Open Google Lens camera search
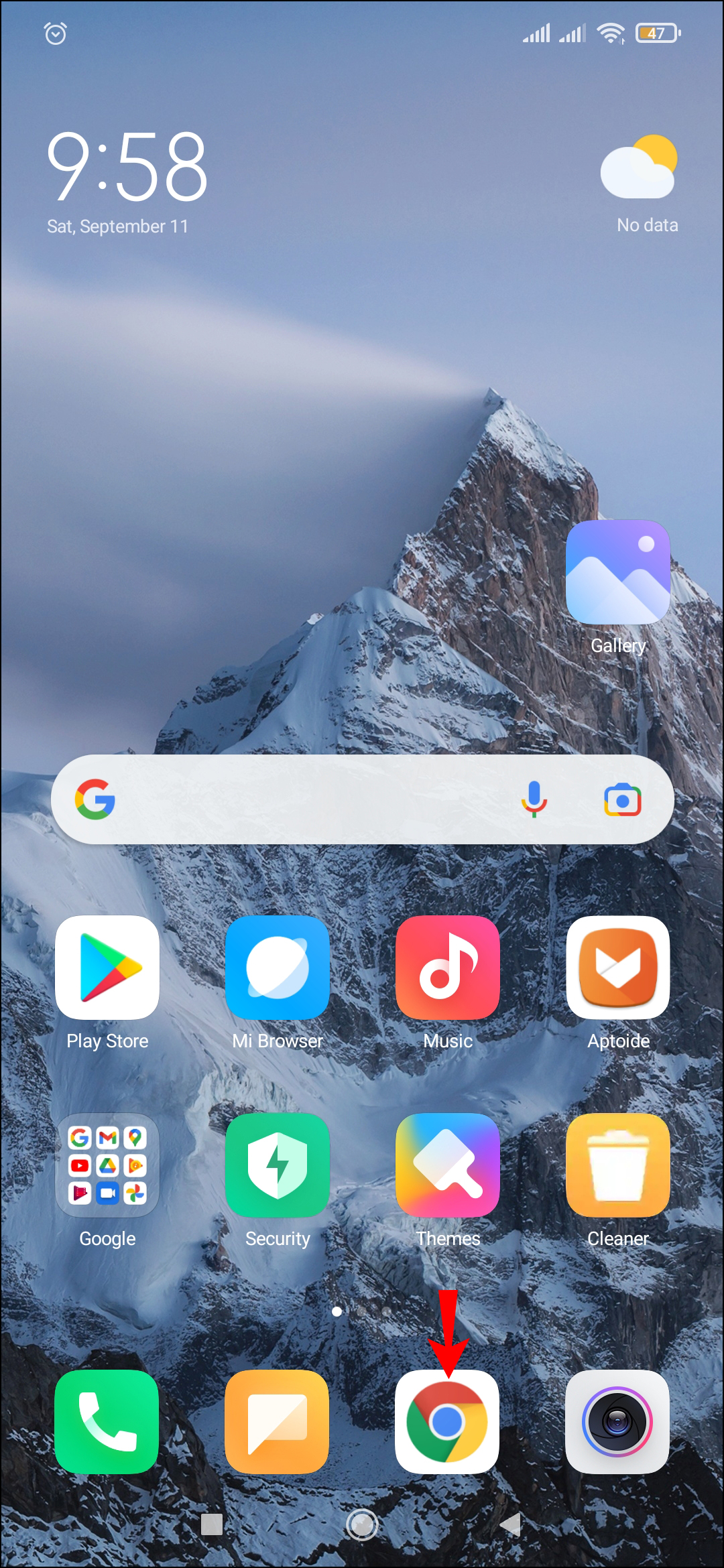The width and height of the screenshot is (724, 1568). 623,799
